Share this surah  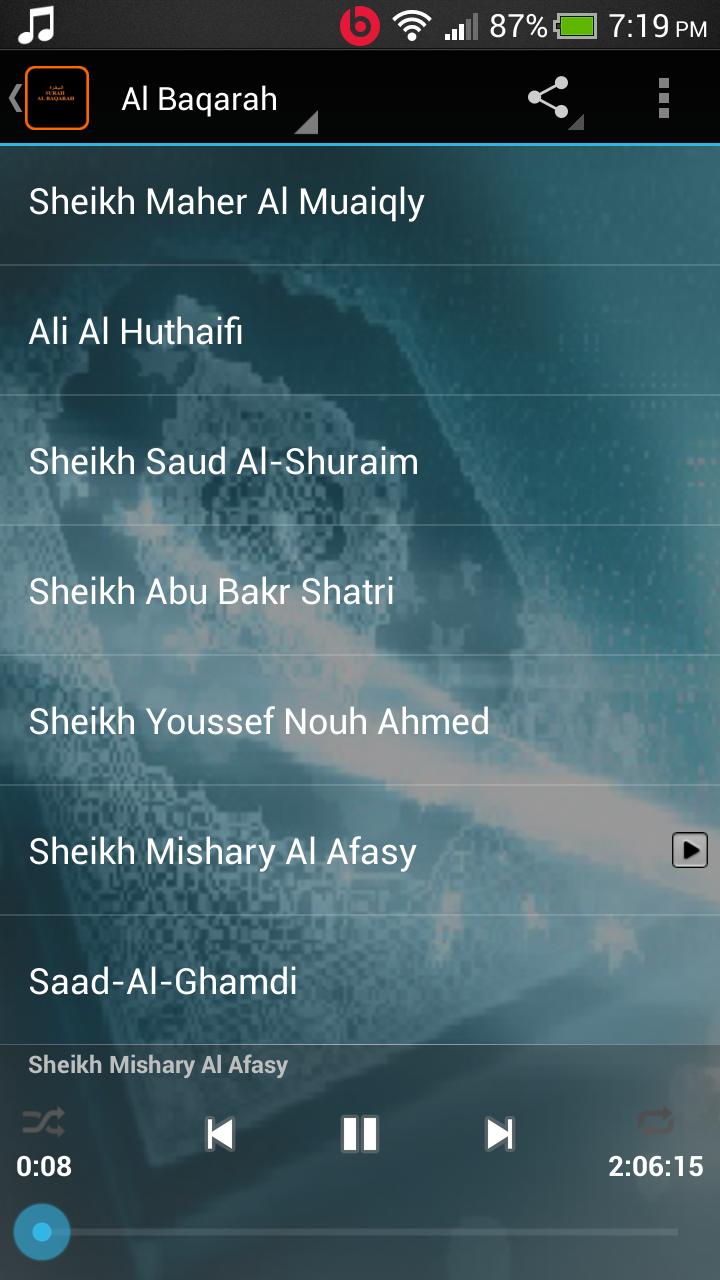click(x=549, y=99)
